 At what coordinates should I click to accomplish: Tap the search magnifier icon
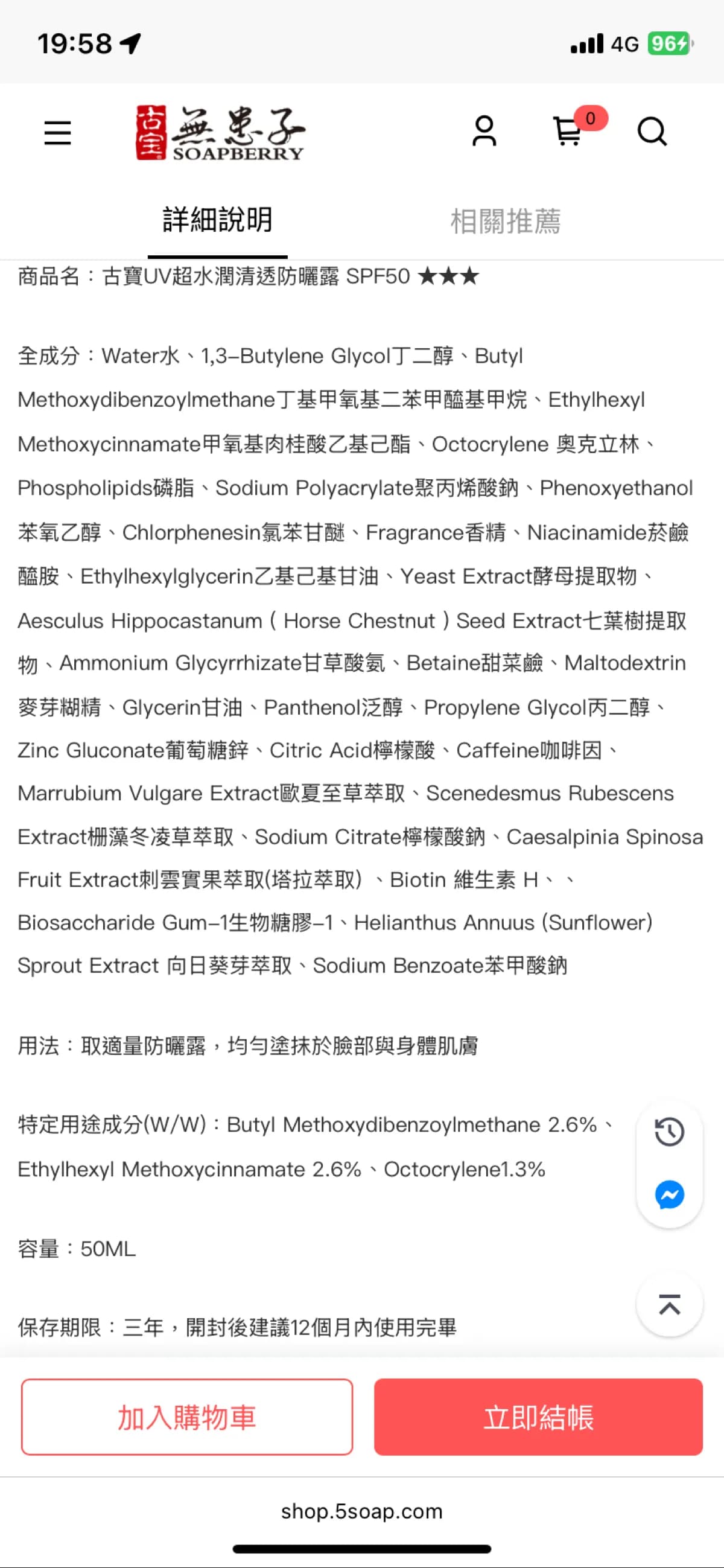click(x=652, y=132)
